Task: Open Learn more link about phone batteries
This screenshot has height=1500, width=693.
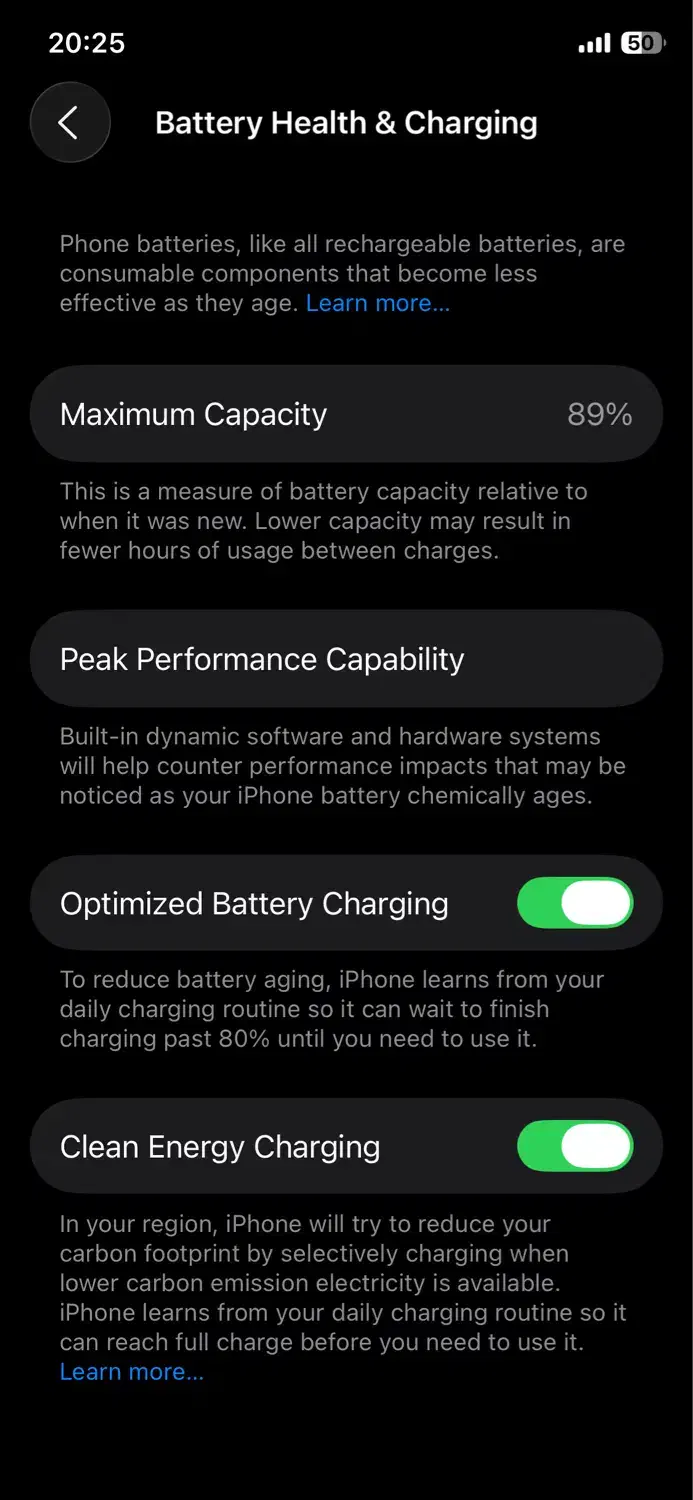Action: (378, 303)
